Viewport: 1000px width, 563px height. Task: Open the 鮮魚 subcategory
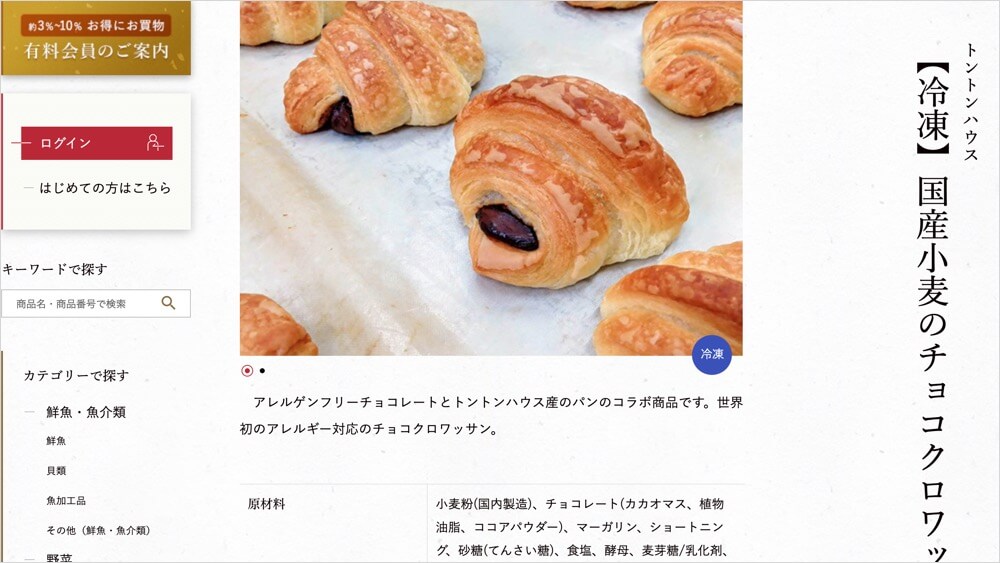(x=56, y=441)
